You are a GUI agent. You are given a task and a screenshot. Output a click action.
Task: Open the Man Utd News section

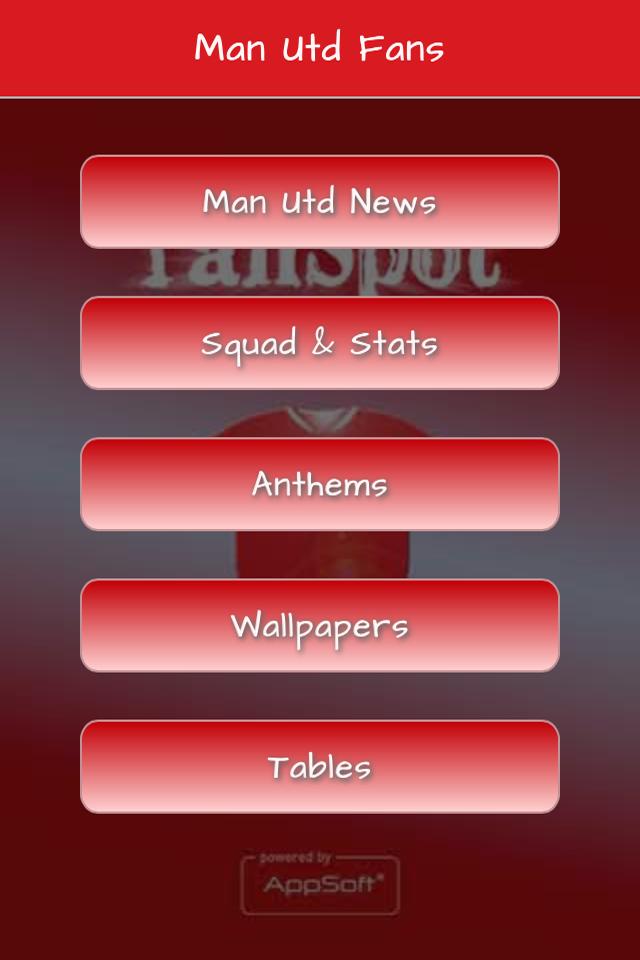click(320, 202)
